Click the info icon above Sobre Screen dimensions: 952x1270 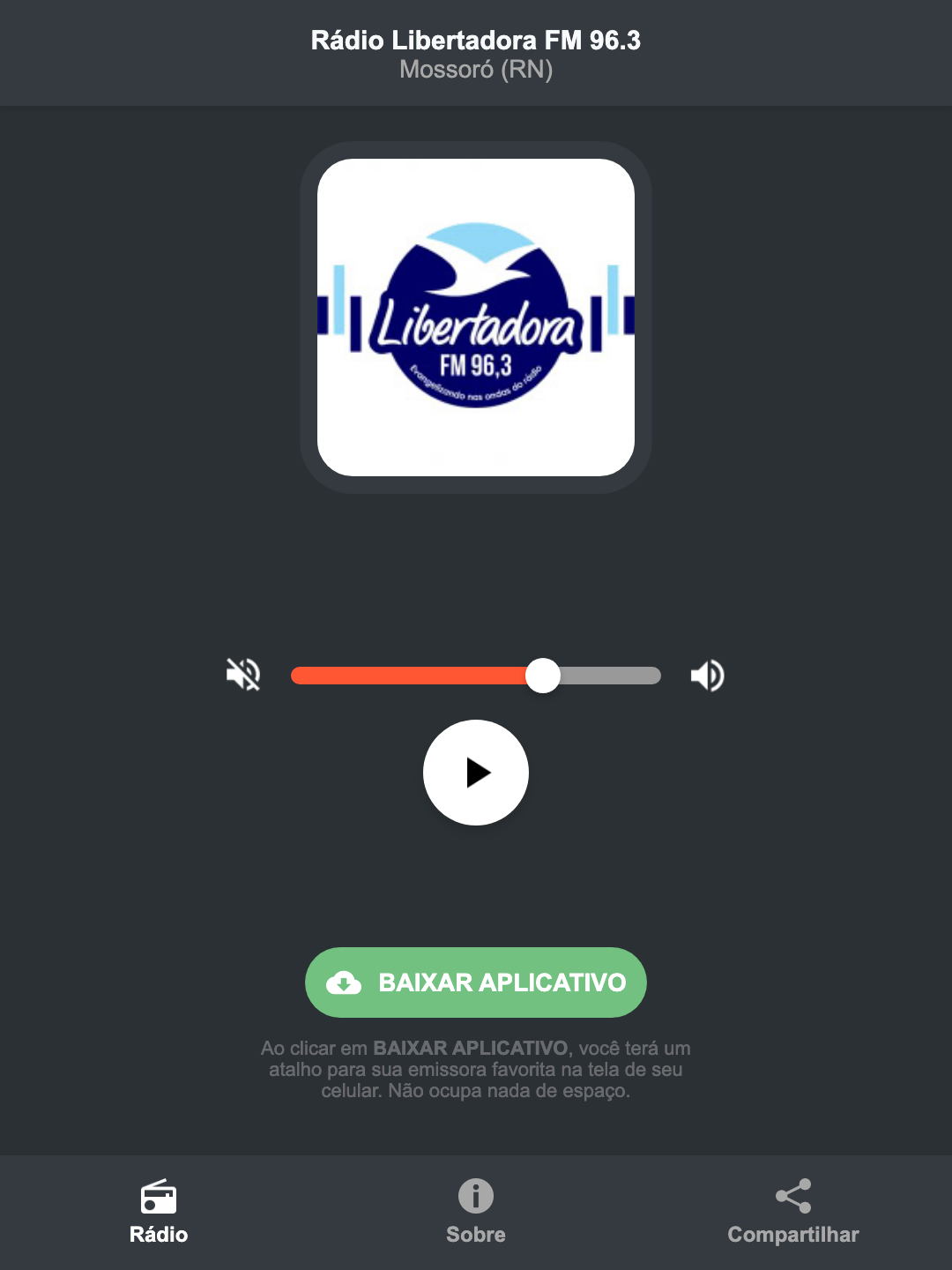tap(476, 1198)
